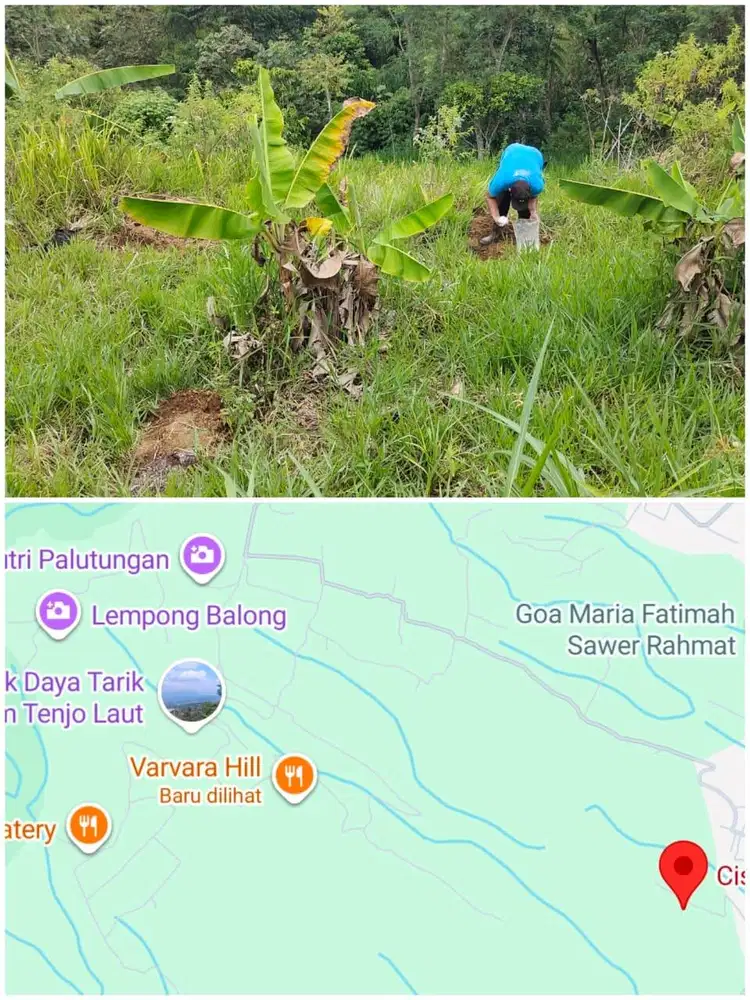This screenshot has height=1000, width=750.
Task: Select the Putri Palutungan text label
Action: (x=85, y=560)
